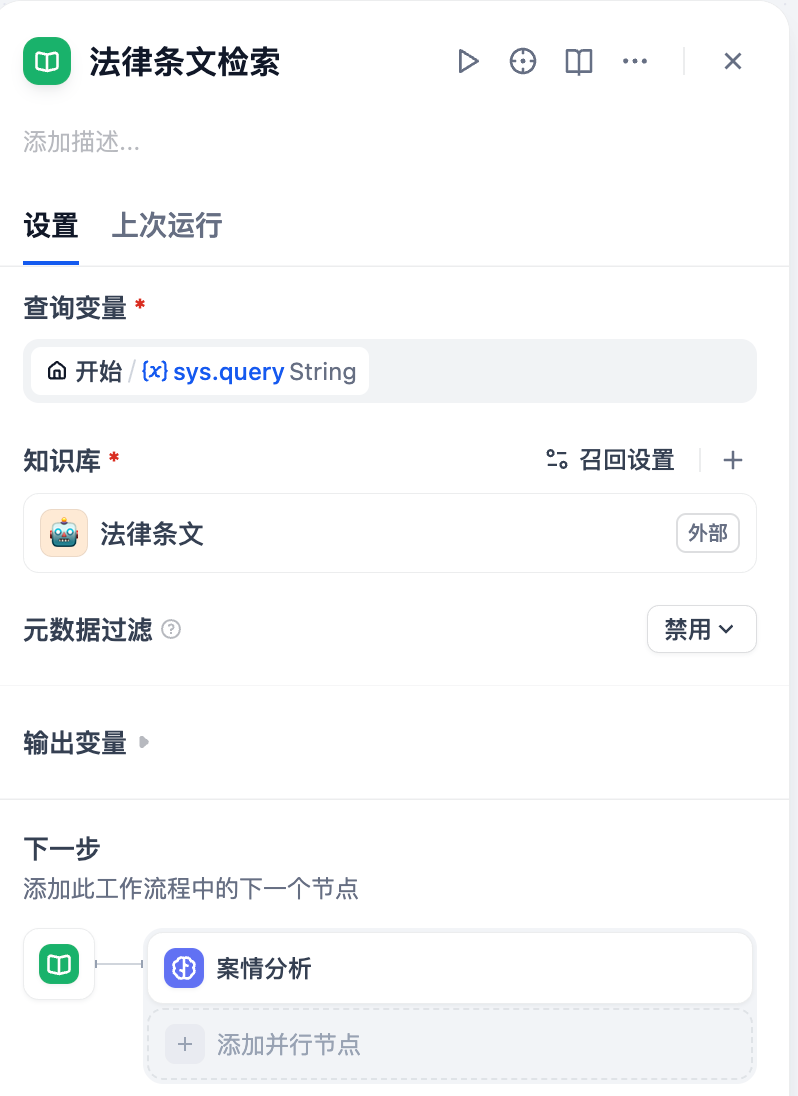Viewport: 798px width, 1096px height.
Task: Run this node with the play icon
Action: coord(468,62)
